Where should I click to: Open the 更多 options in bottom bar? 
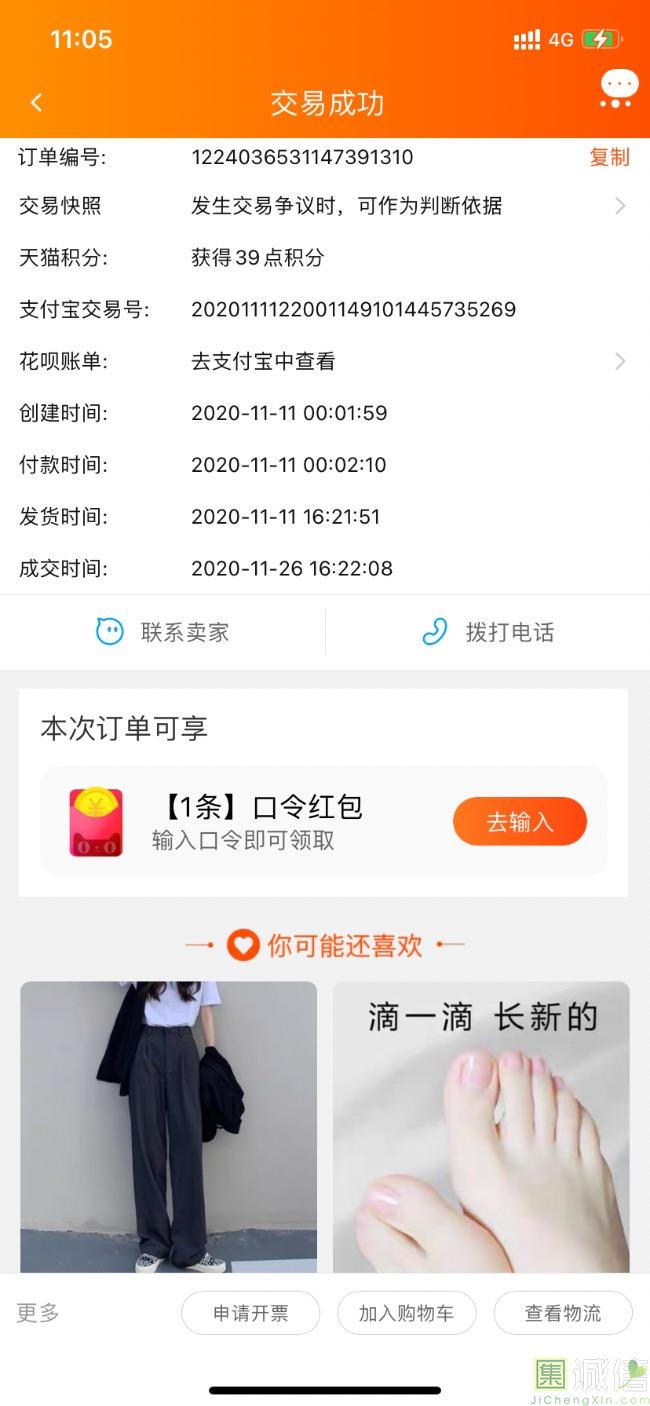click(38, 1313)
